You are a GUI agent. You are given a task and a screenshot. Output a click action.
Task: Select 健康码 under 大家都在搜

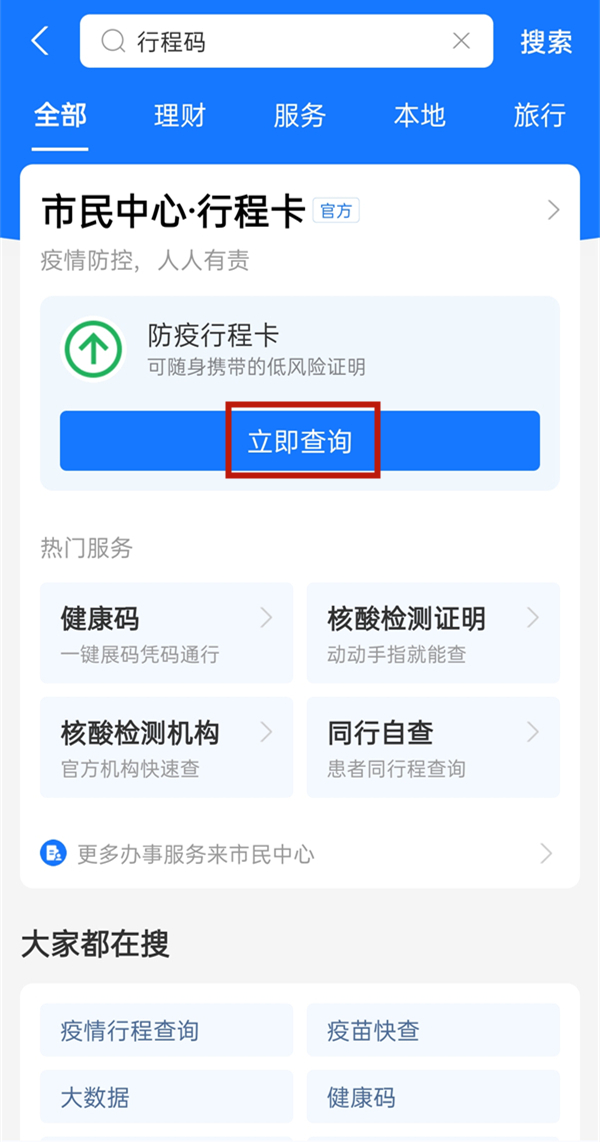[433, 1097]
